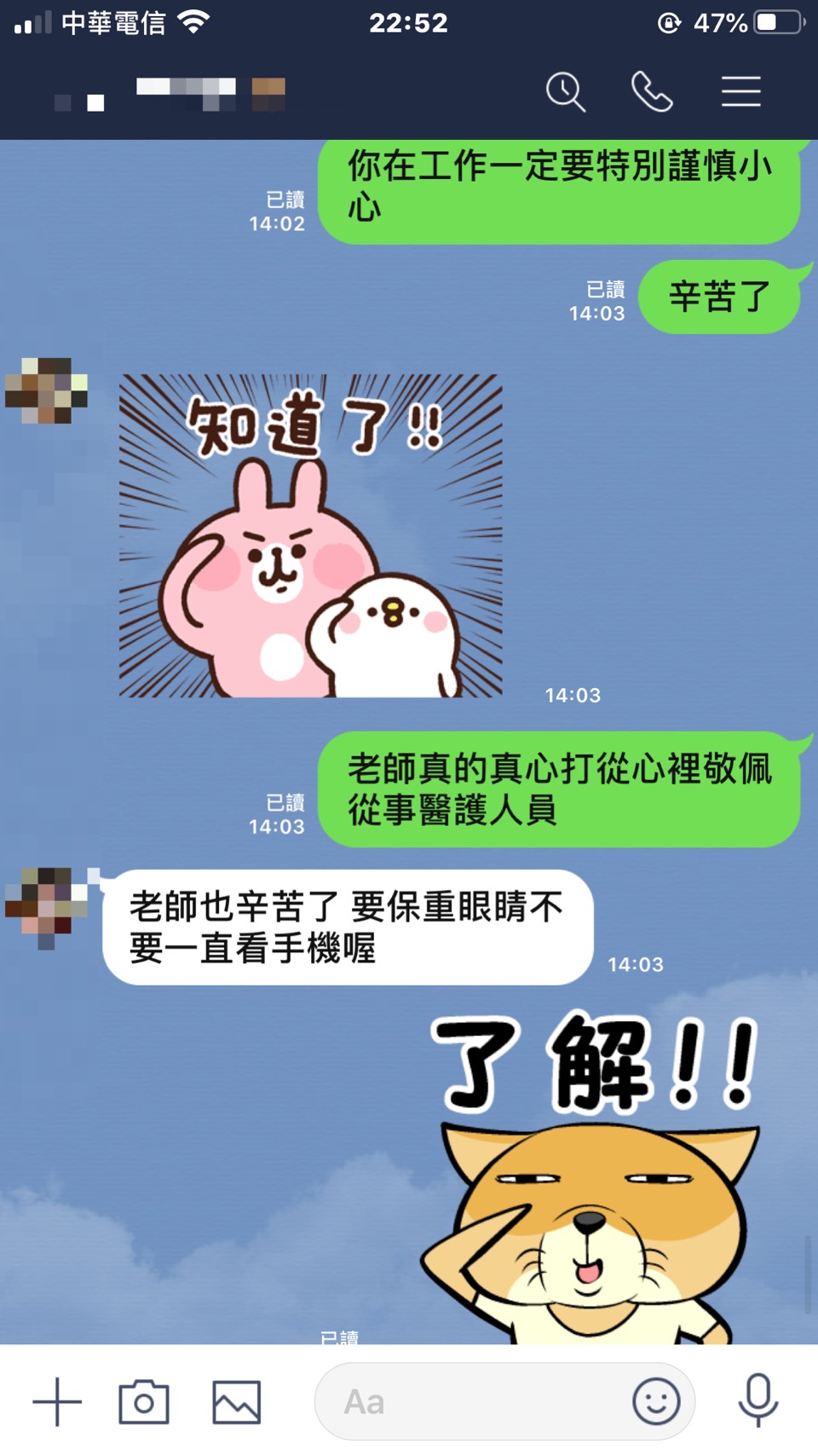
Task: Open the photo gallery picker
Action: click(x=236, y=1401)
